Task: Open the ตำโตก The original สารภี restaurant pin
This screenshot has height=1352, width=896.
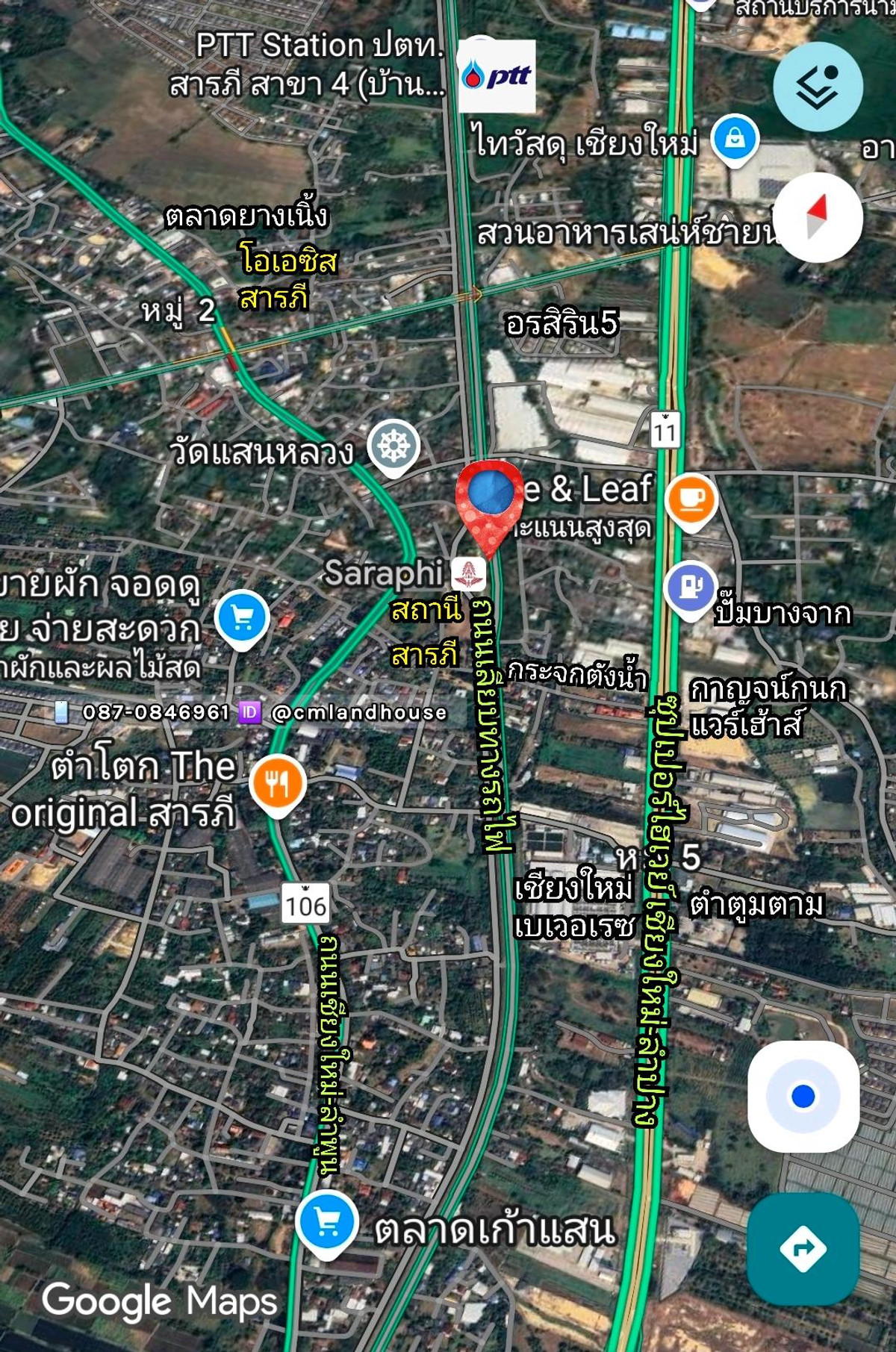Action: click(x=277, y=783)
